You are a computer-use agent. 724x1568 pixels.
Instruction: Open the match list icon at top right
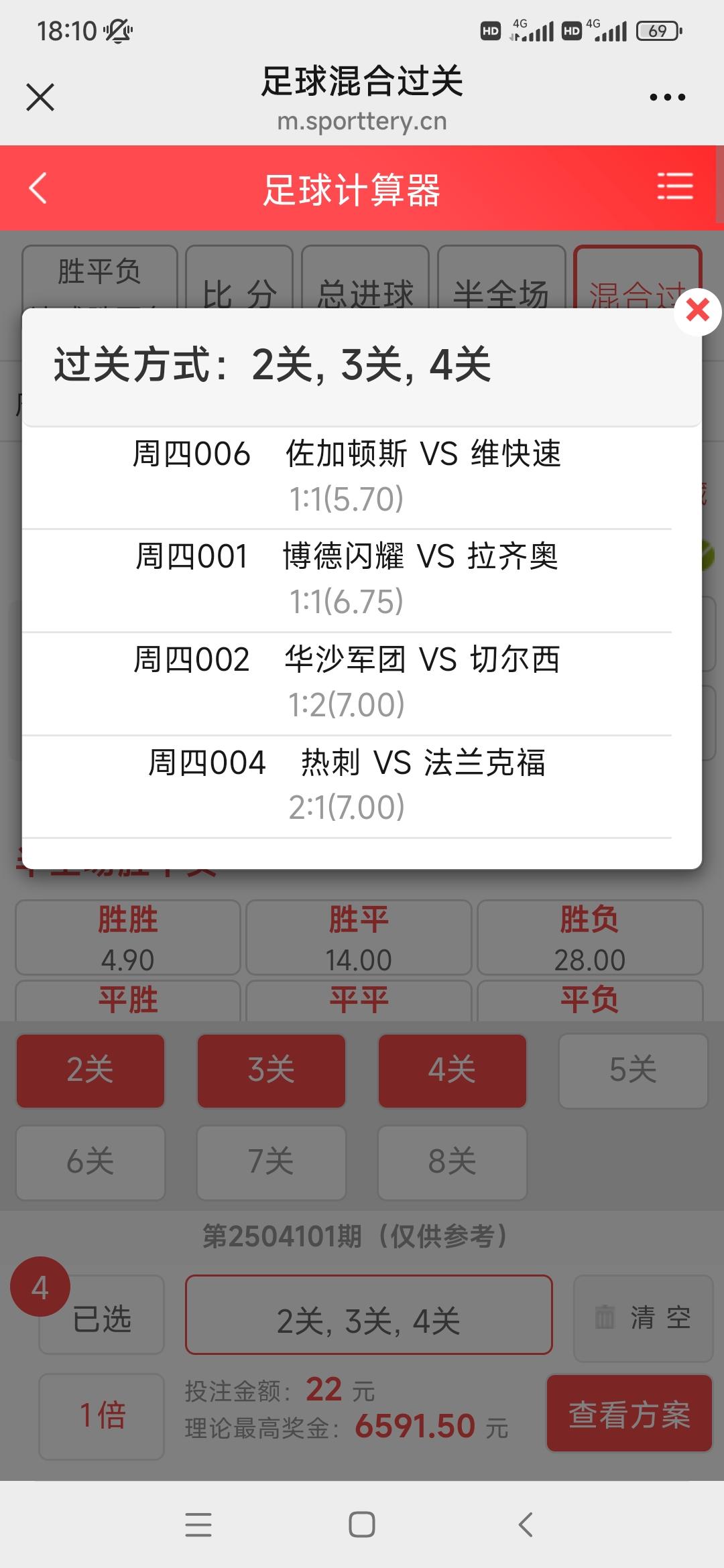675,186
